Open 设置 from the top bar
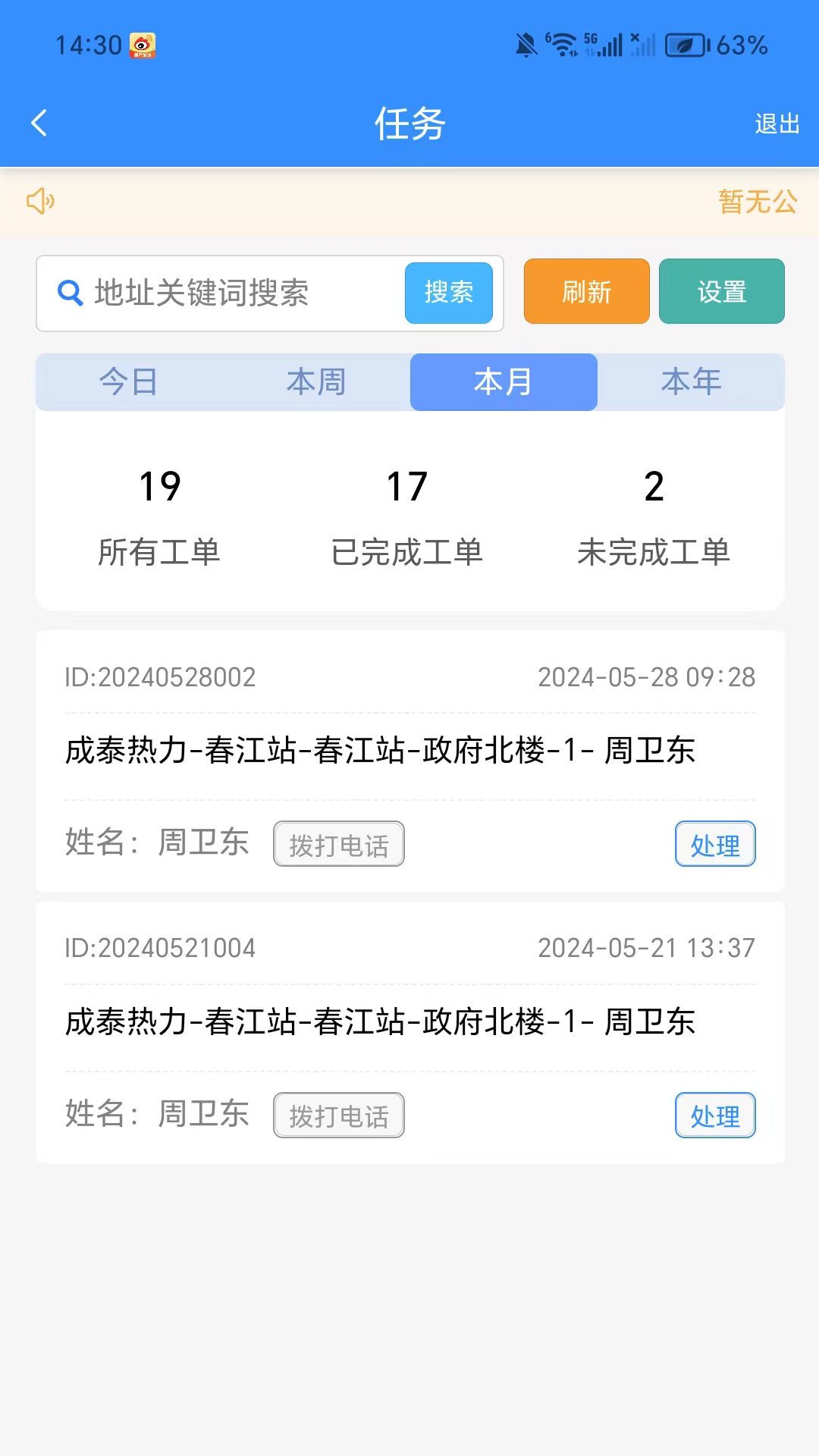 [721, 292]
